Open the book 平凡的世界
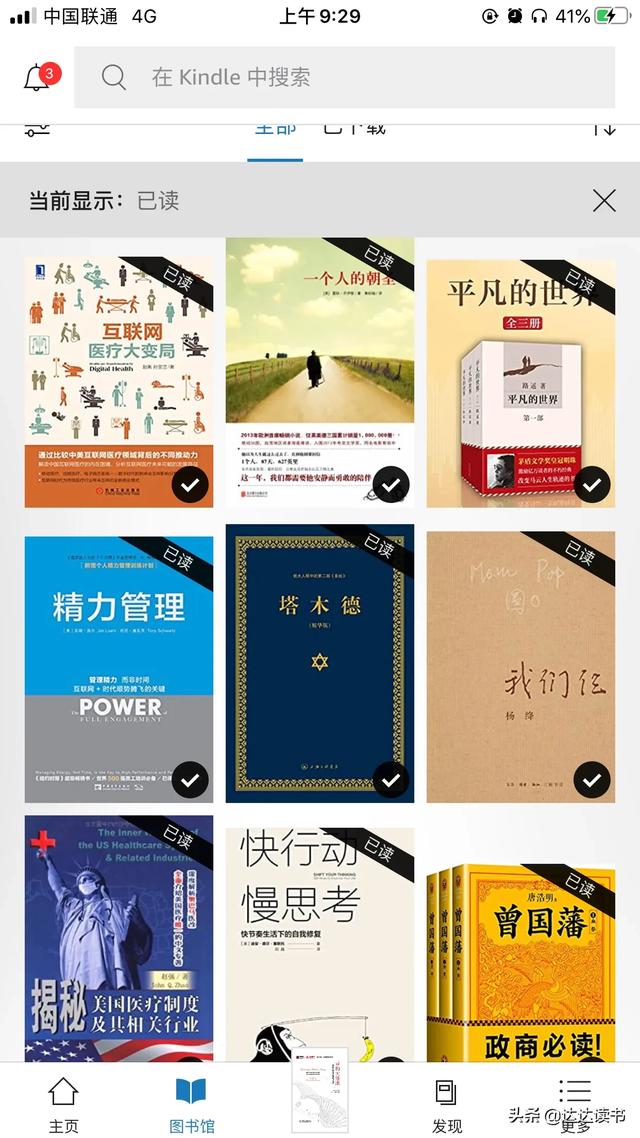 (x=521, y=383)
